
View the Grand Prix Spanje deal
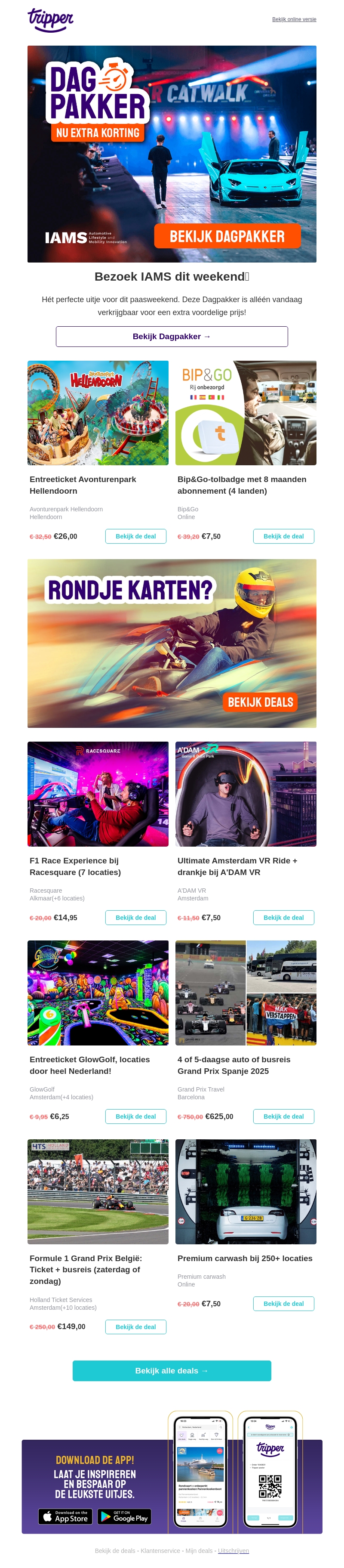pyautogui.click(x=283, y=1116)
